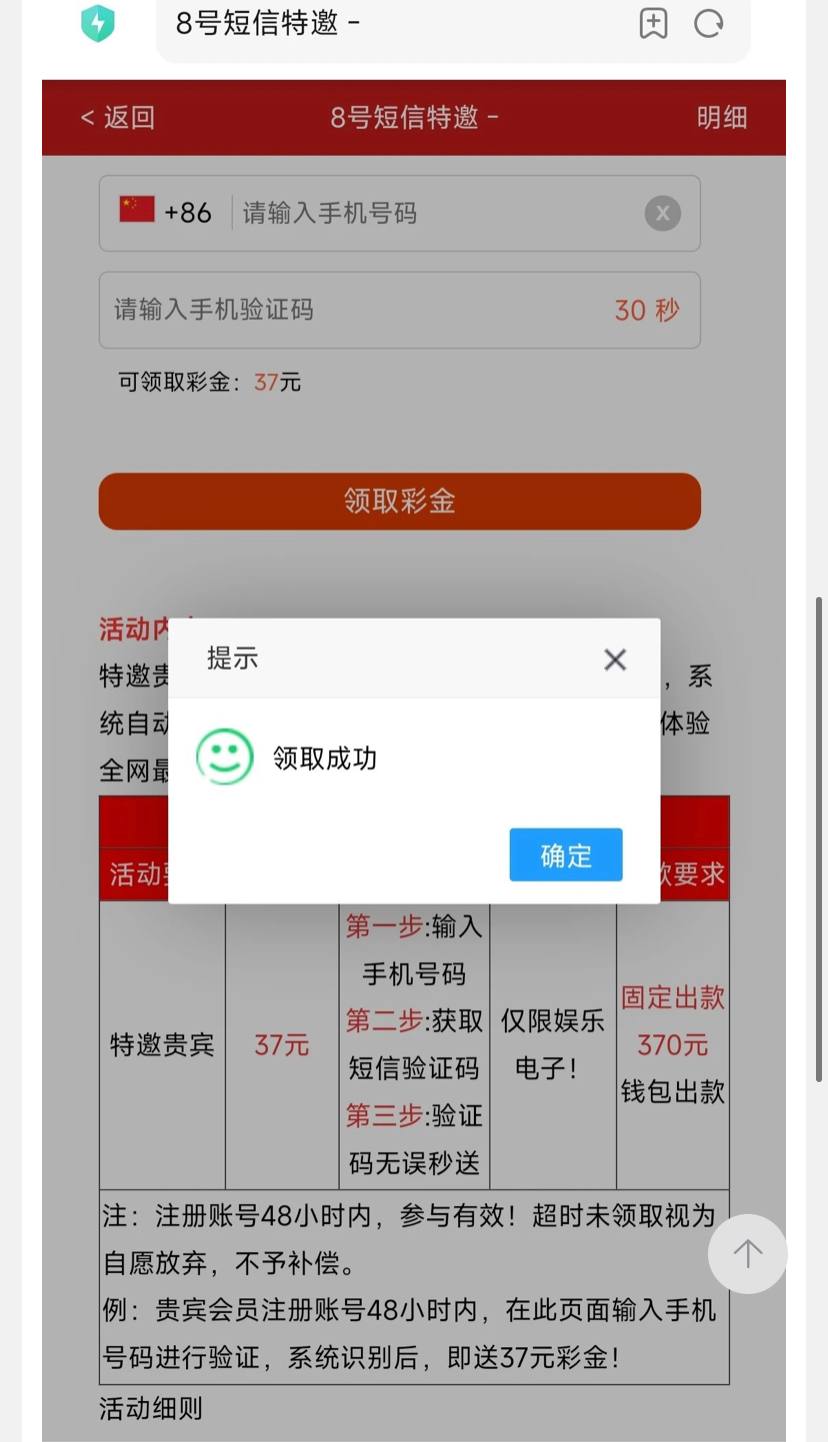Viewport: 828px width, 1442px height.
Task: Open 明细 details
Action: [722, 117]
